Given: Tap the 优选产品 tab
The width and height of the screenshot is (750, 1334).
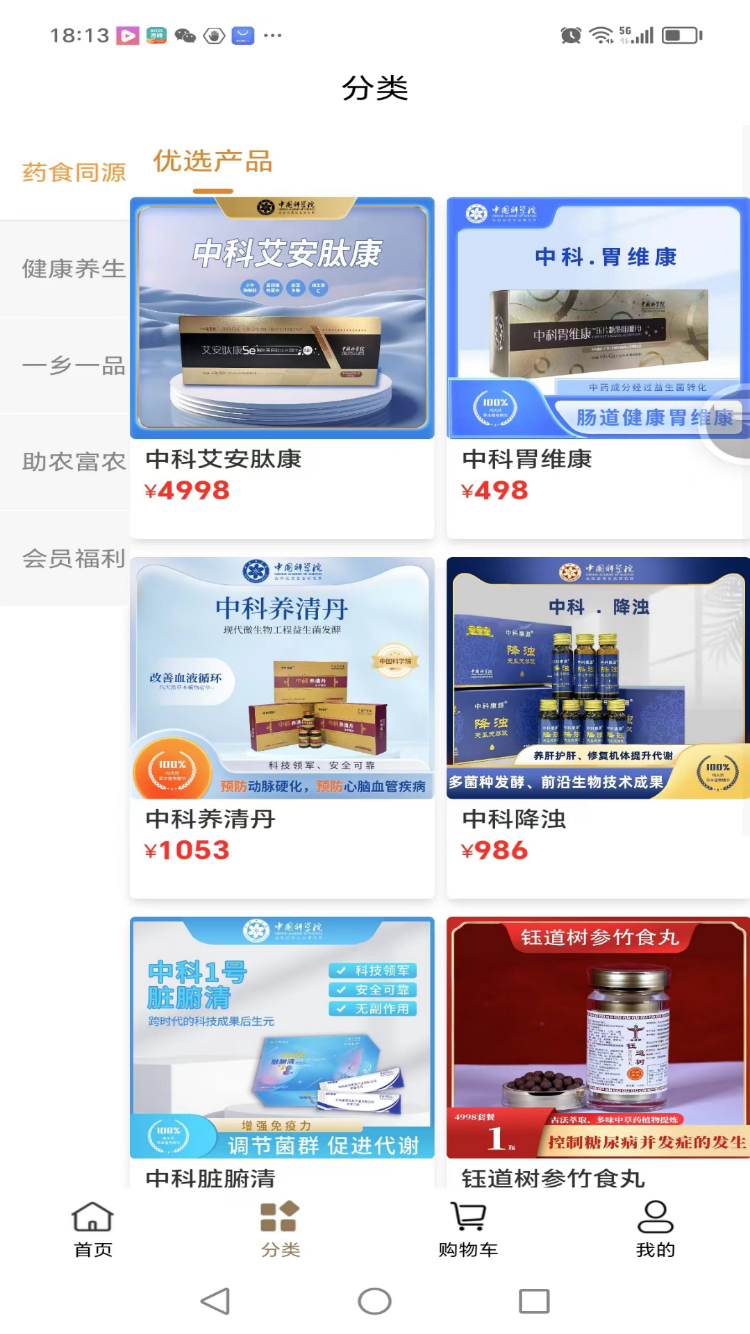Looking at the screenshot, I should click(212, 161).
